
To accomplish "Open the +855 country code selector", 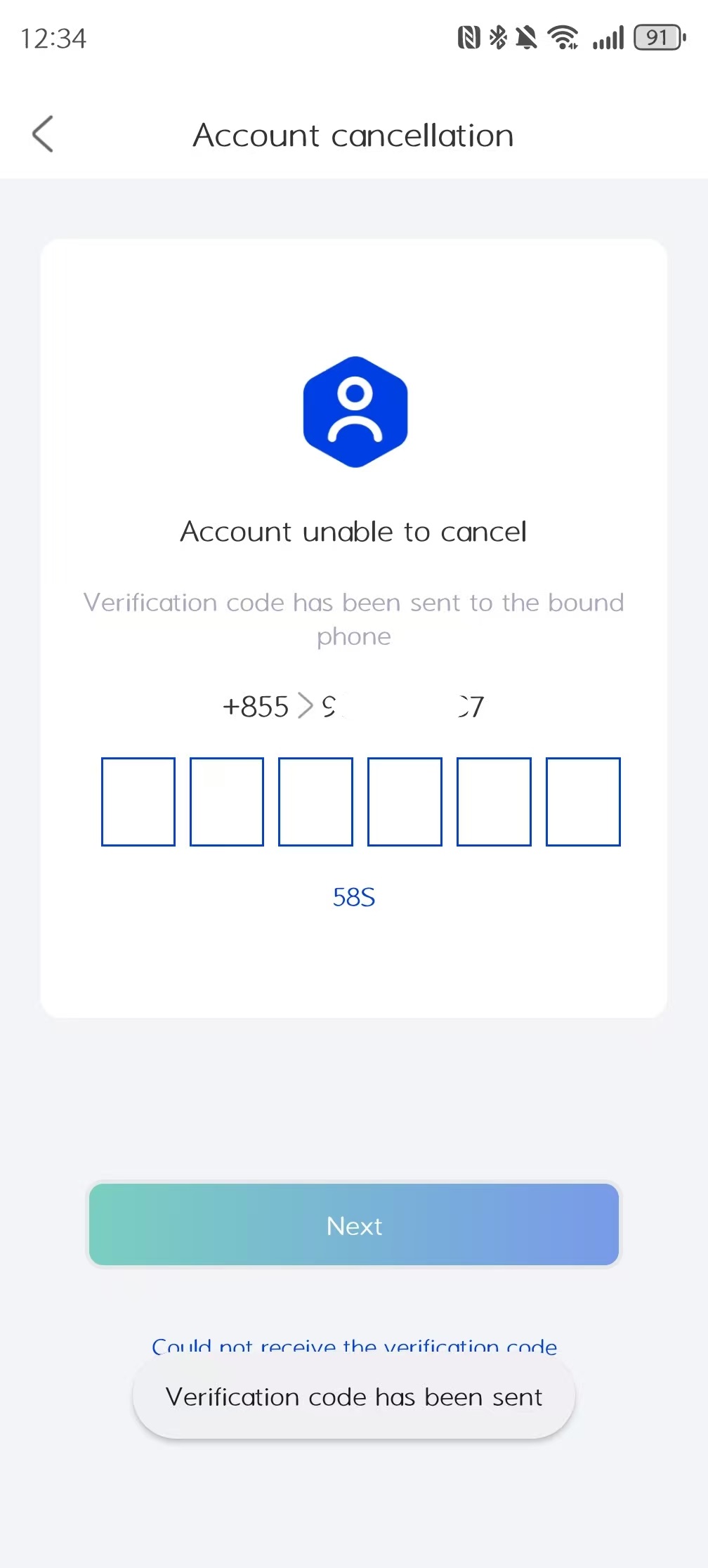I will (267, 707).
